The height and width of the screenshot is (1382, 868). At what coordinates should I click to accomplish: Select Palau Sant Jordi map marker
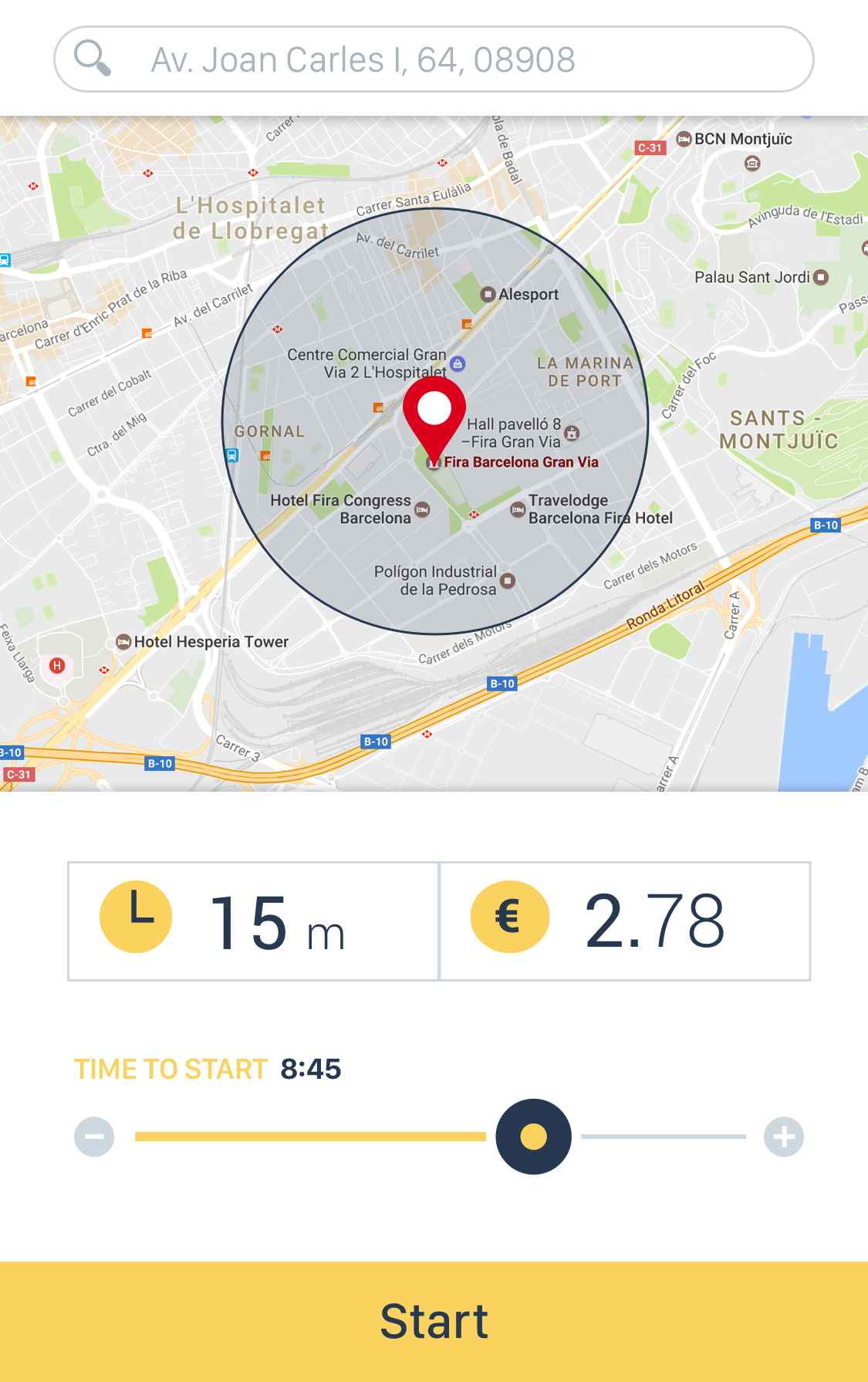(x=822, y=277)
